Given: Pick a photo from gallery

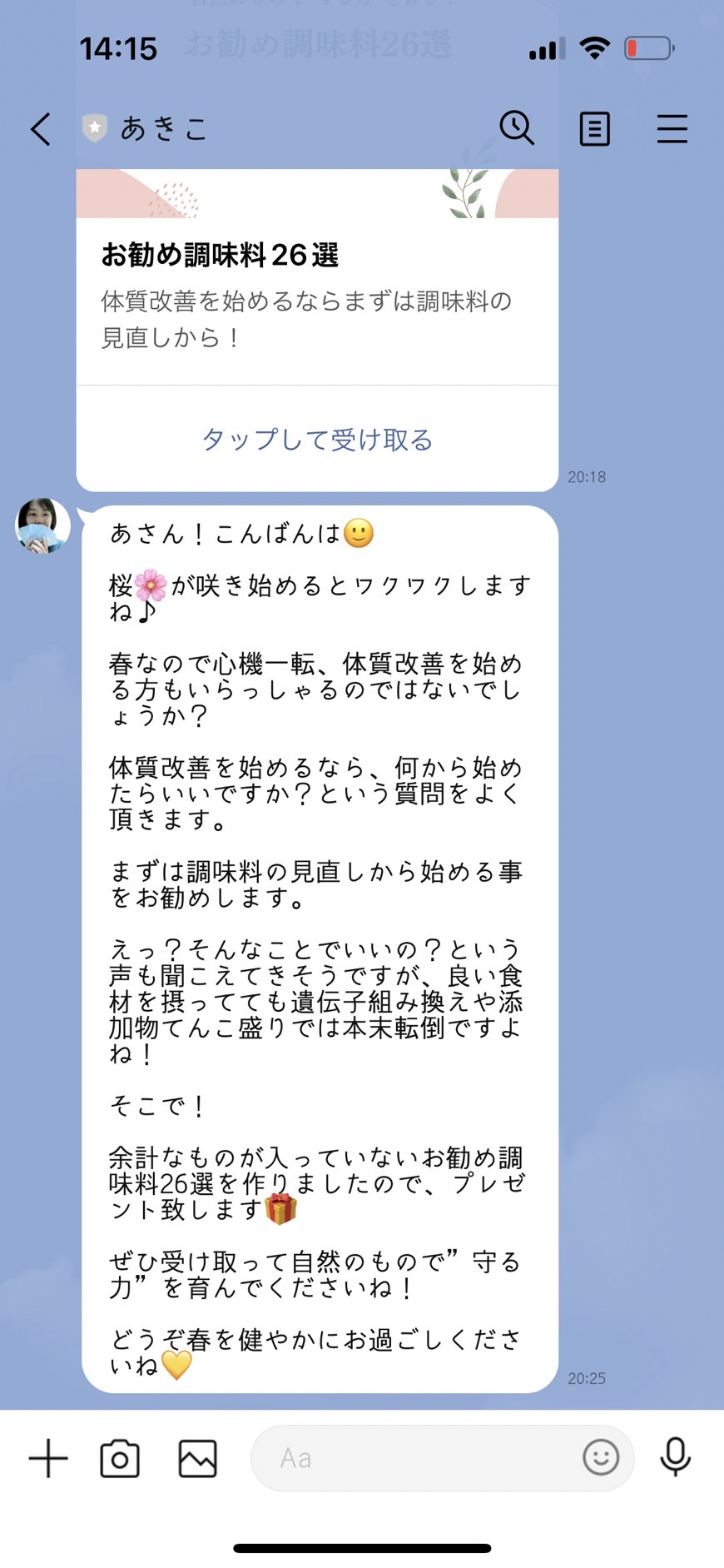Looking at the screenshot, I should (x=197, y=1458).
